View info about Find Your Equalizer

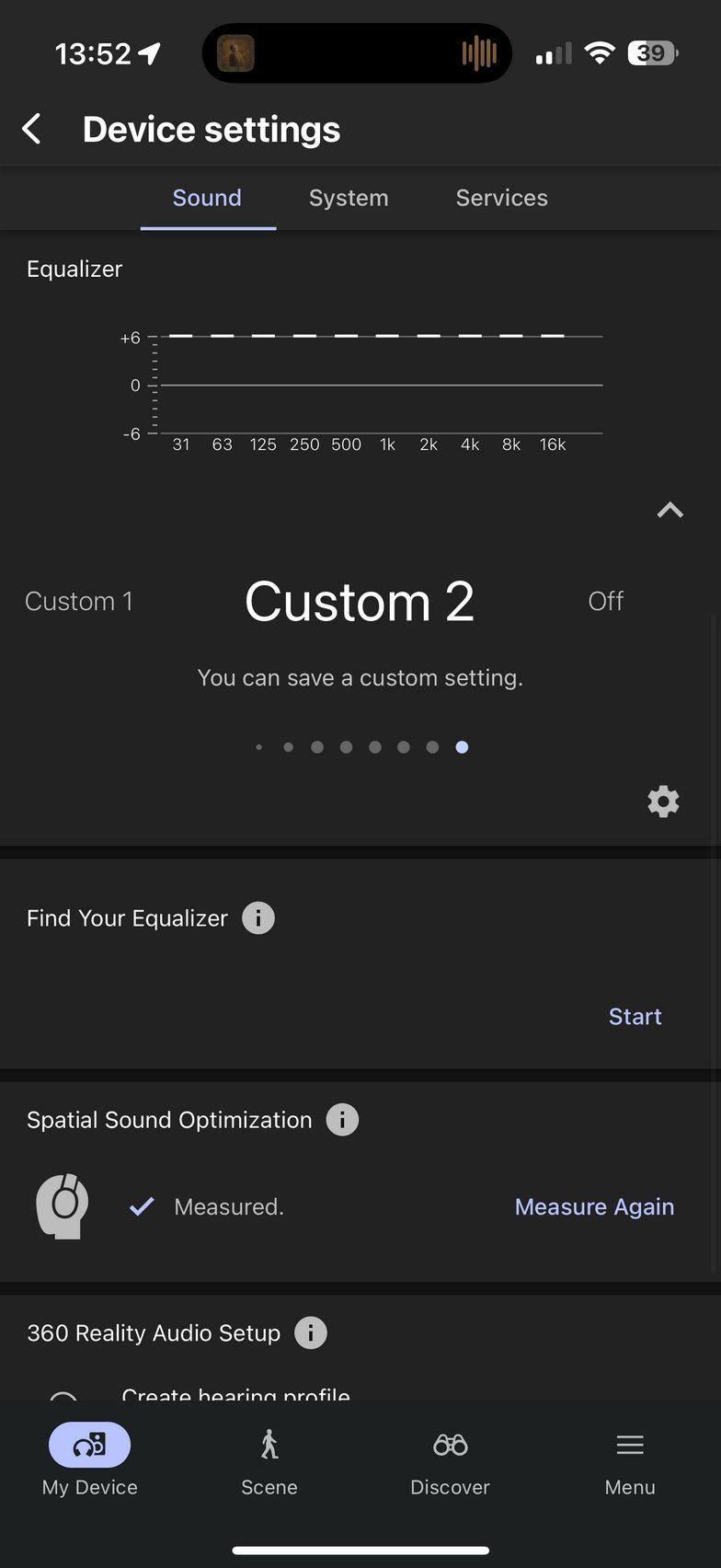click(x=258, y=917)
